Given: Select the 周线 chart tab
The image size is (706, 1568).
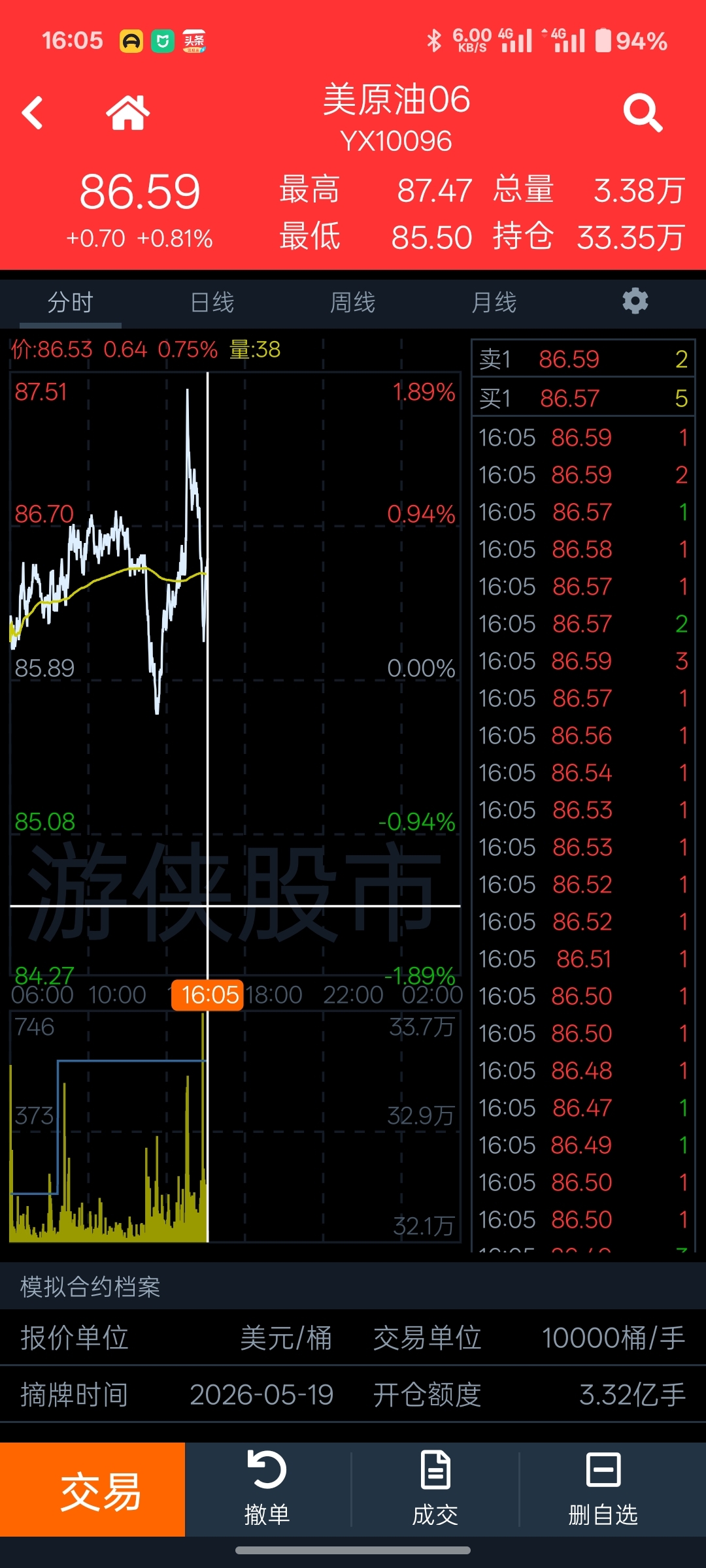Looking at the screenshot, I should [x=353, y=302].
